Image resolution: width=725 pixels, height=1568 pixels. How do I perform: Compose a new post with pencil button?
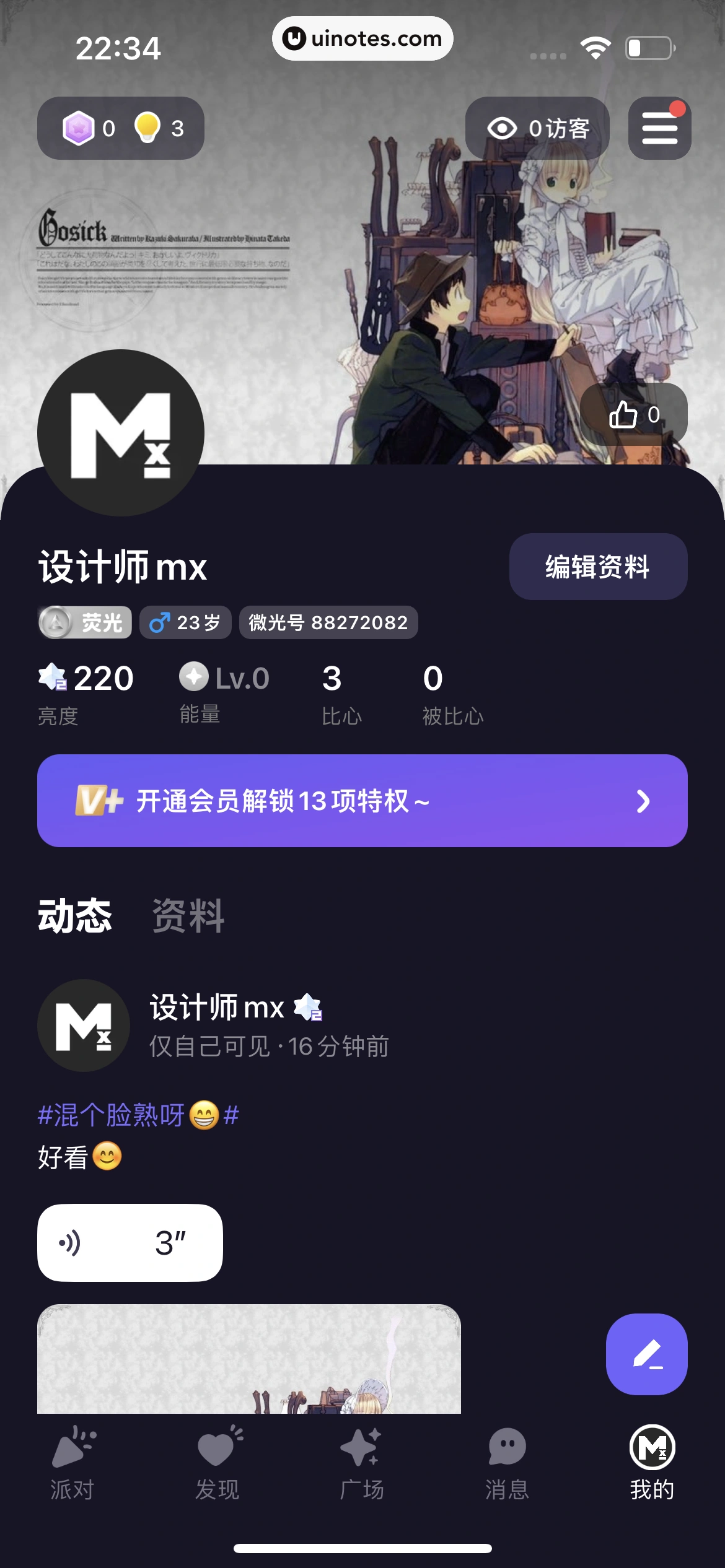click(646, 1354)
